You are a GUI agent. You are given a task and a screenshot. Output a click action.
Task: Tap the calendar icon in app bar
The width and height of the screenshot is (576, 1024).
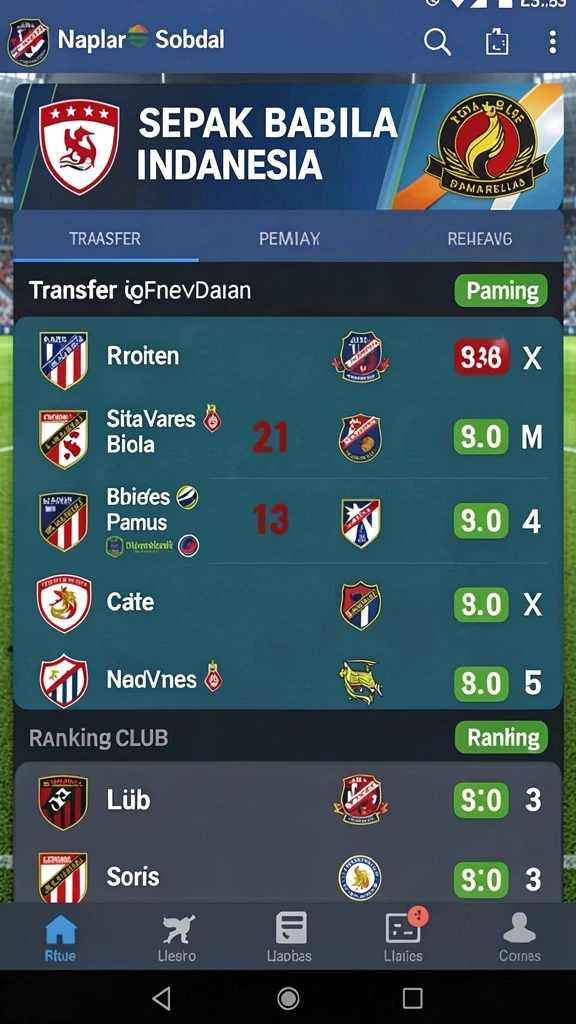coord(497,42)
